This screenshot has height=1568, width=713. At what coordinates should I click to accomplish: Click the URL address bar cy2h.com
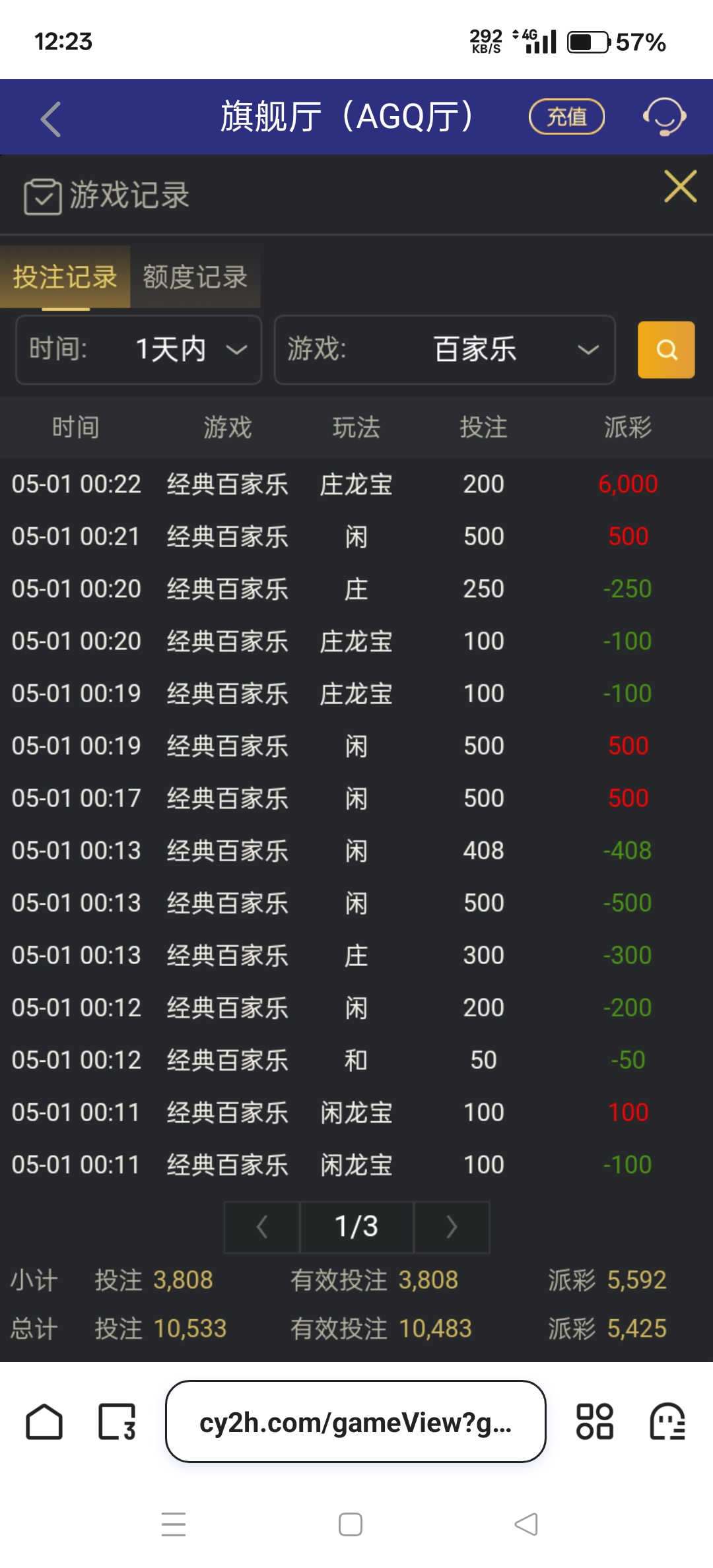point(355,1421)
